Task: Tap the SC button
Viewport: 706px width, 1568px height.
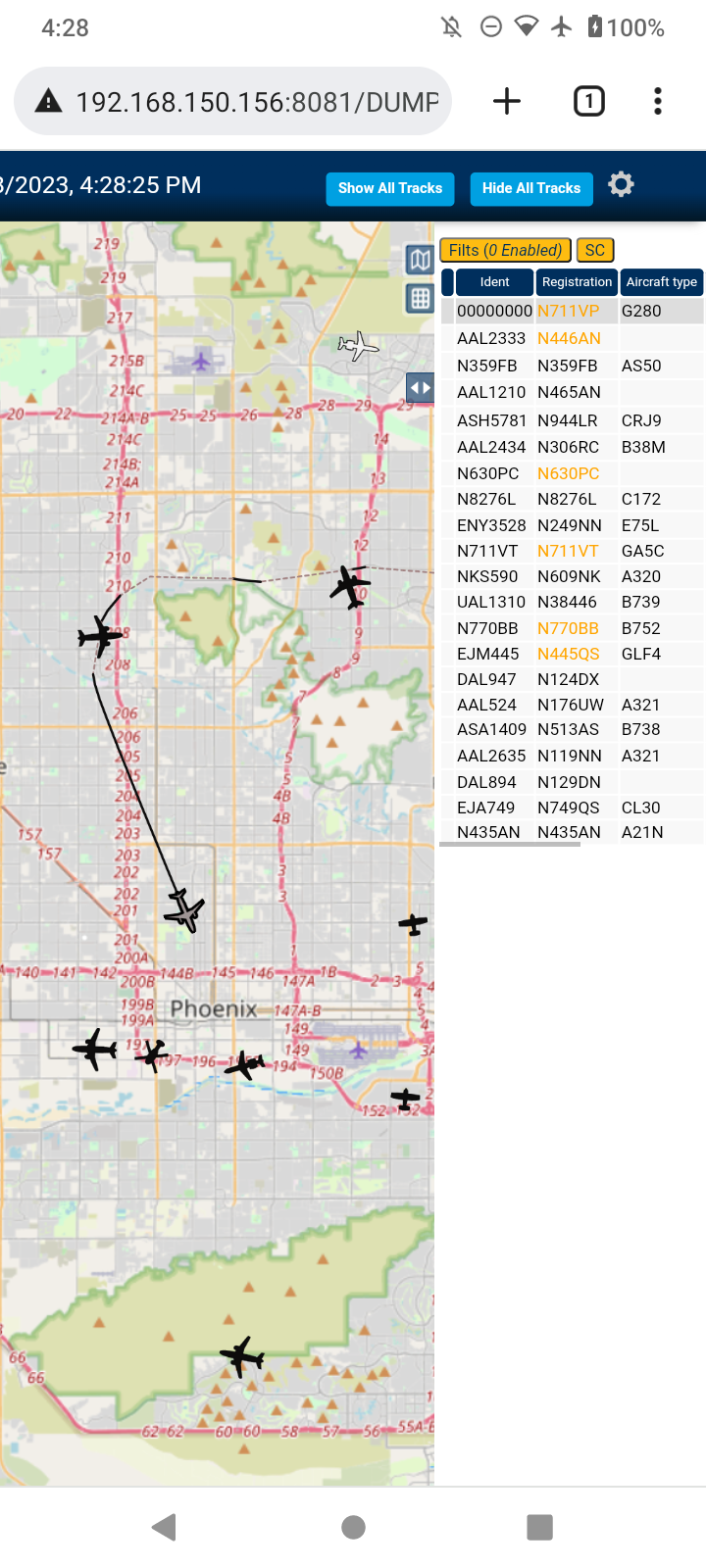Action: point(595,250)
